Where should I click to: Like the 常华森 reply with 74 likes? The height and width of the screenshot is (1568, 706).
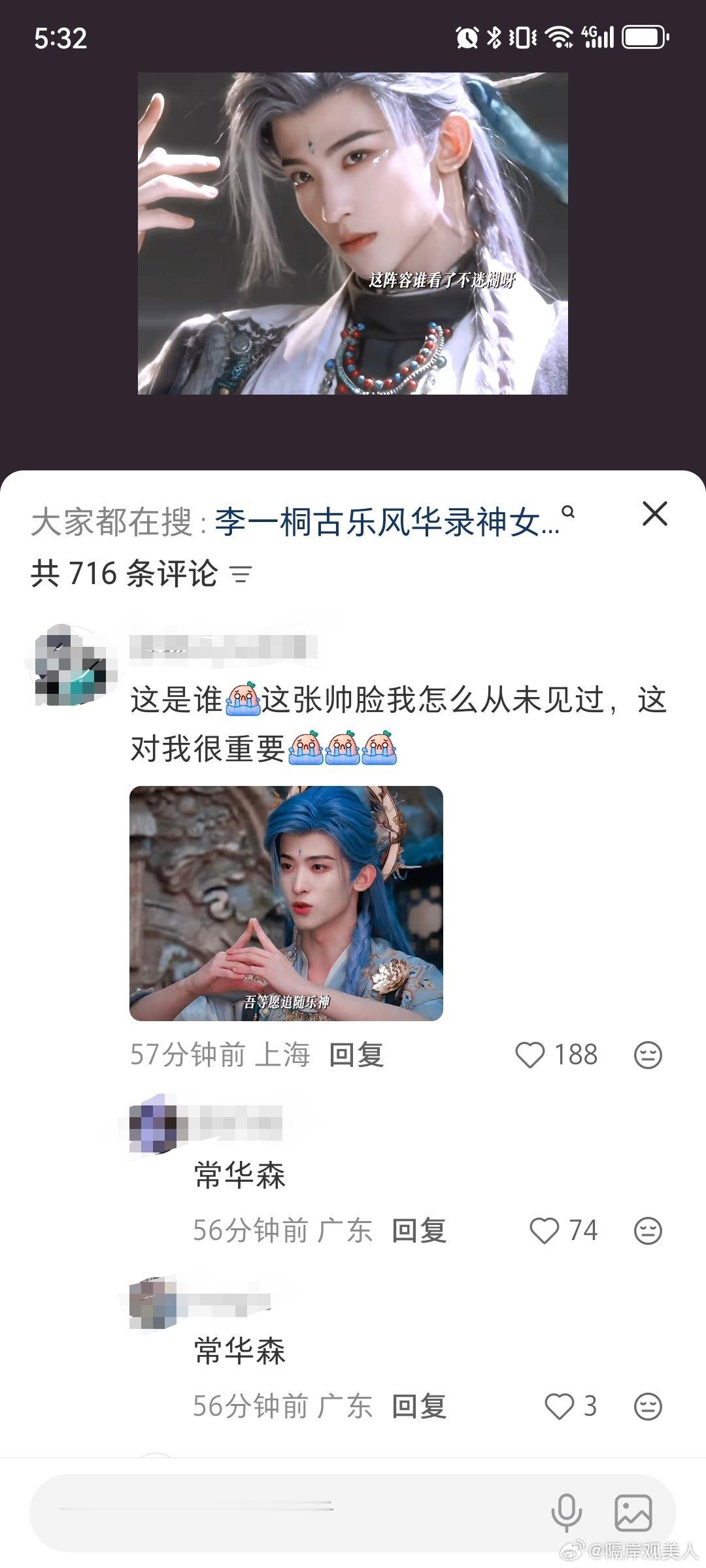click(x=544, y=1231)
